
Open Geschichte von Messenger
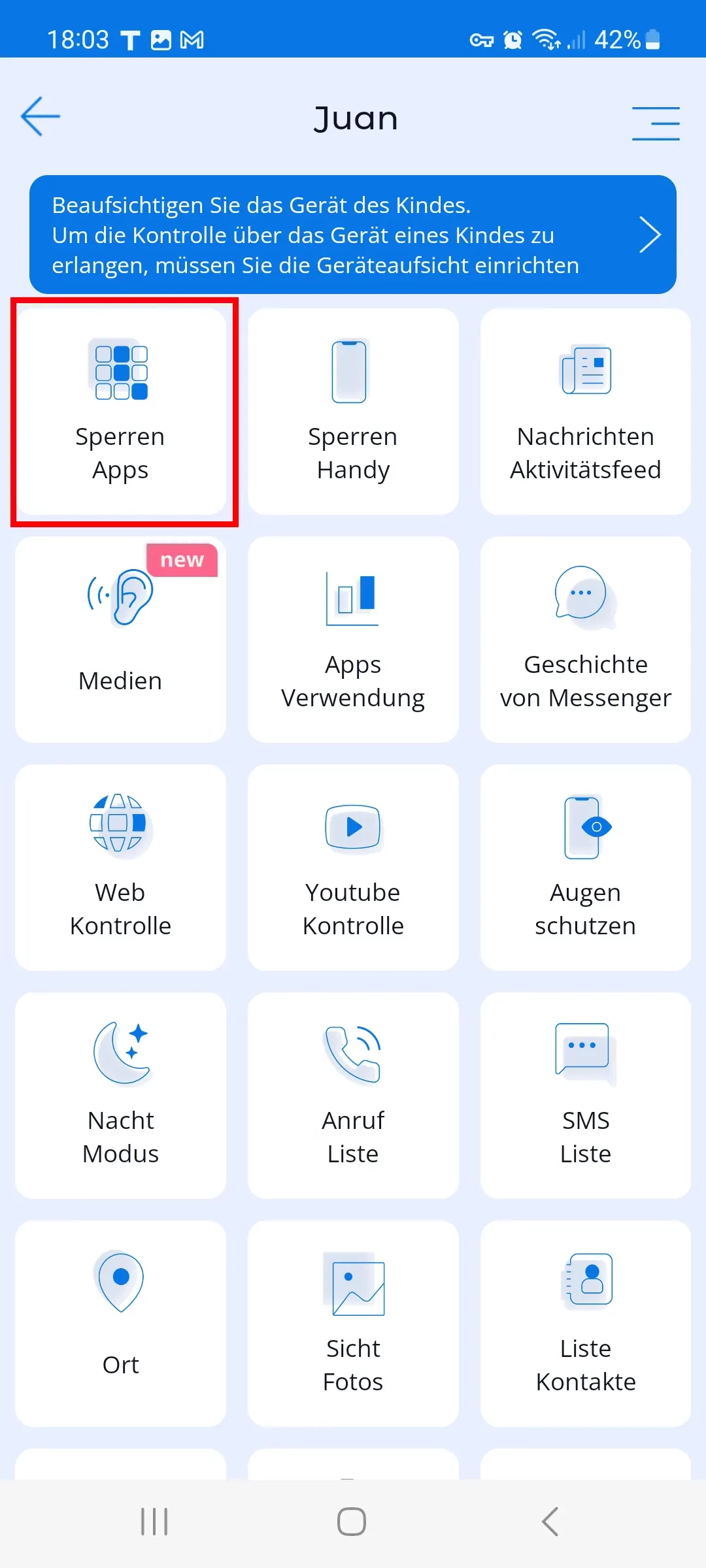(585, 640)
